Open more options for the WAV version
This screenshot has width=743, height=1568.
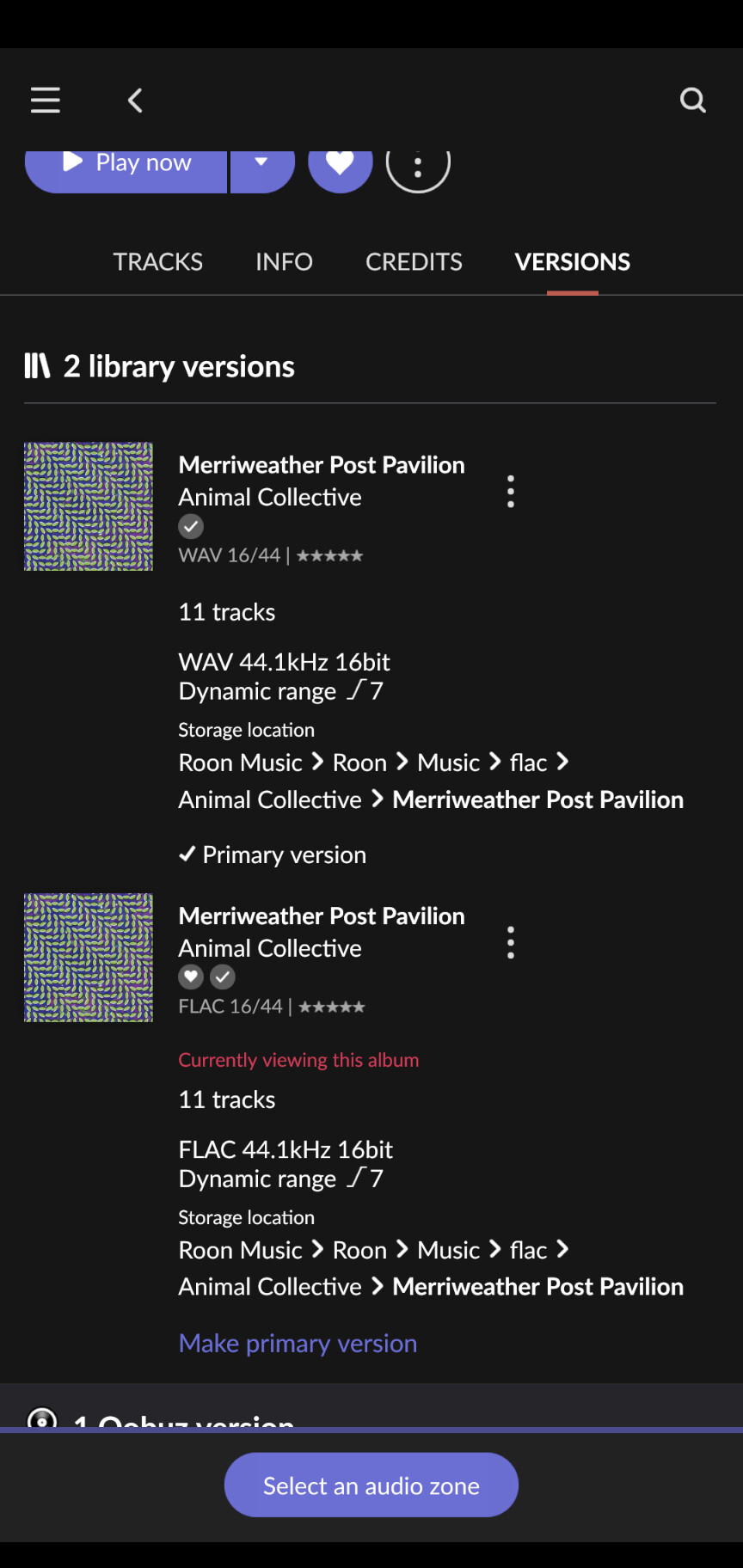[511, 492]
